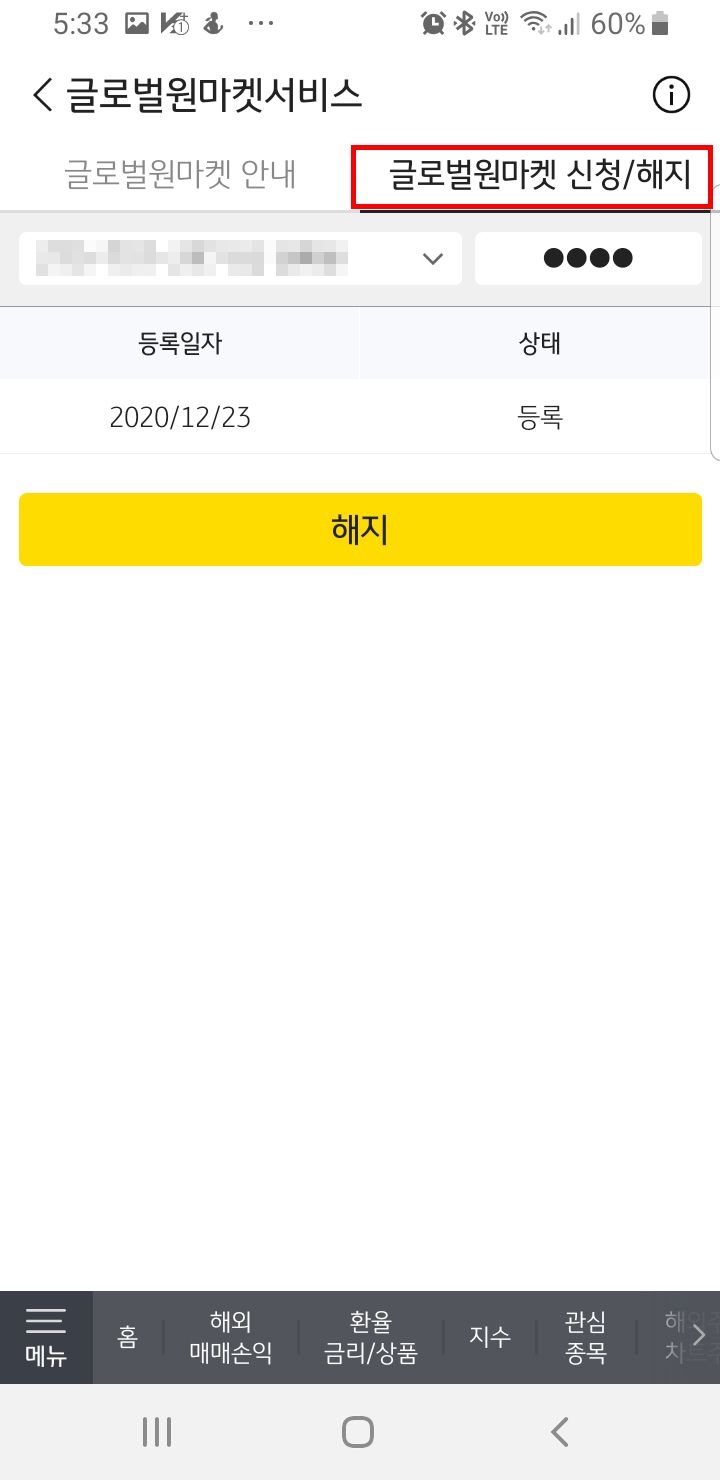
Task: Show more bottom bar items arrow
Action: (699, 1335)
